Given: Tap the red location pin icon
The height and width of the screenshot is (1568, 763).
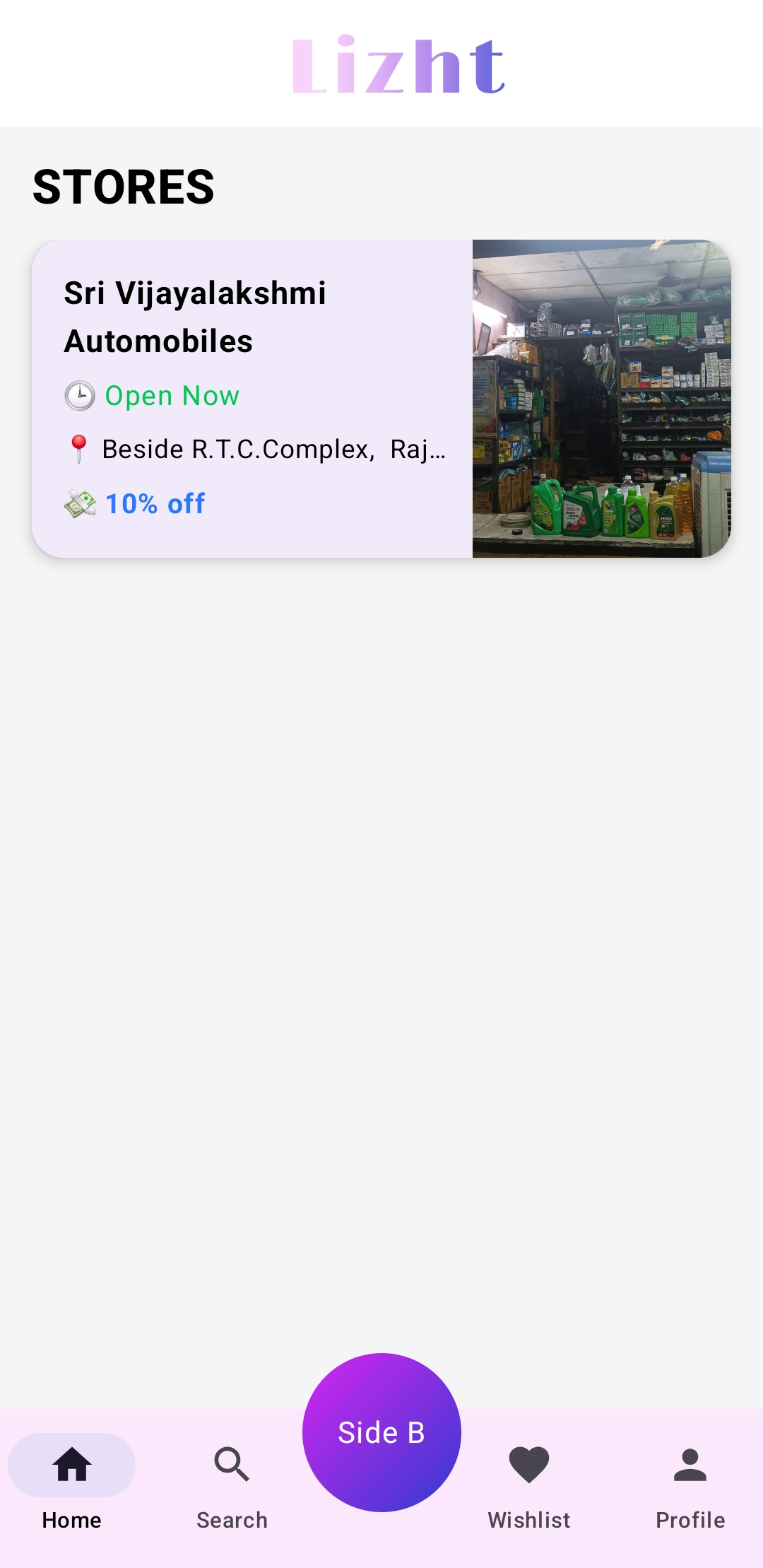Looking at the screenshot, I should click(78, 448).
